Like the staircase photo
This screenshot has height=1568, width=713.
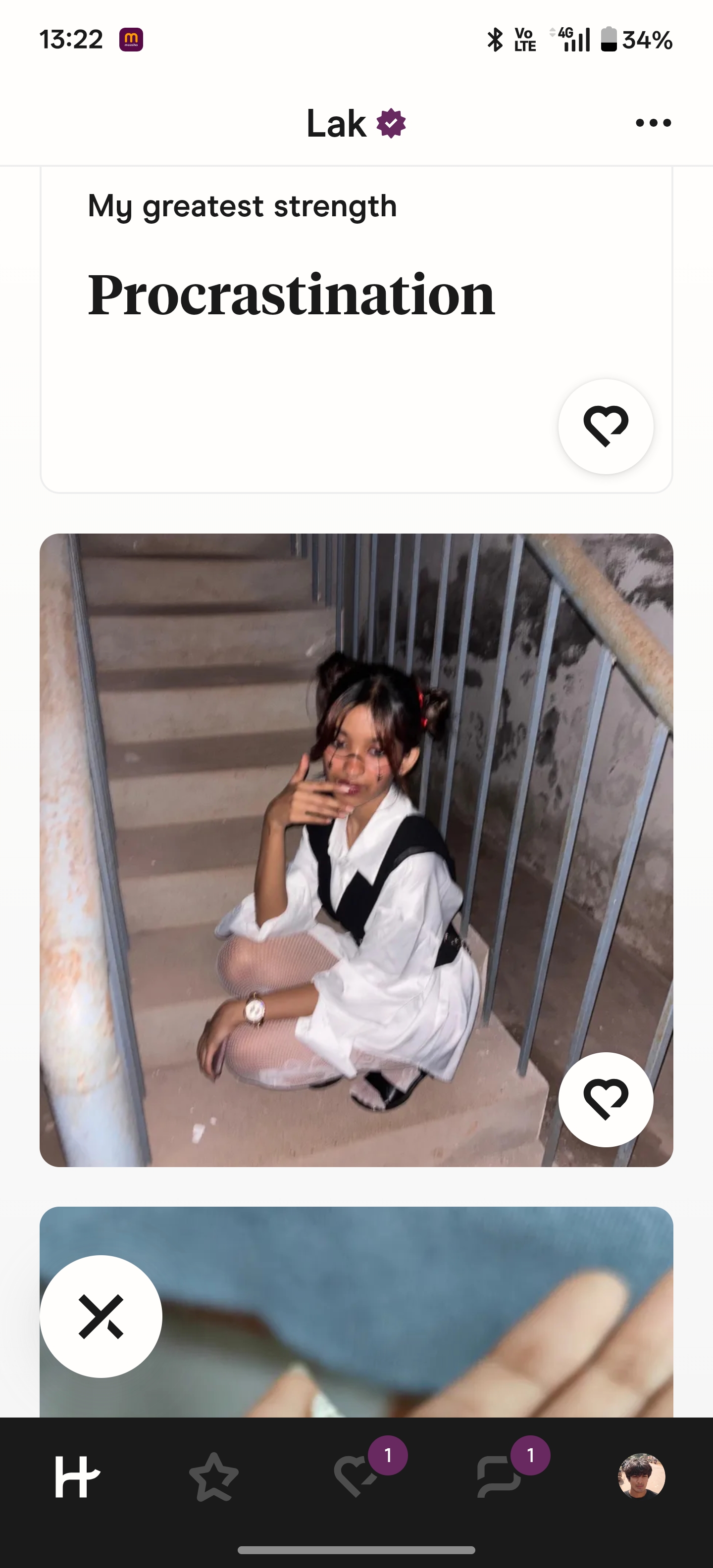(x=606, y=1099)
